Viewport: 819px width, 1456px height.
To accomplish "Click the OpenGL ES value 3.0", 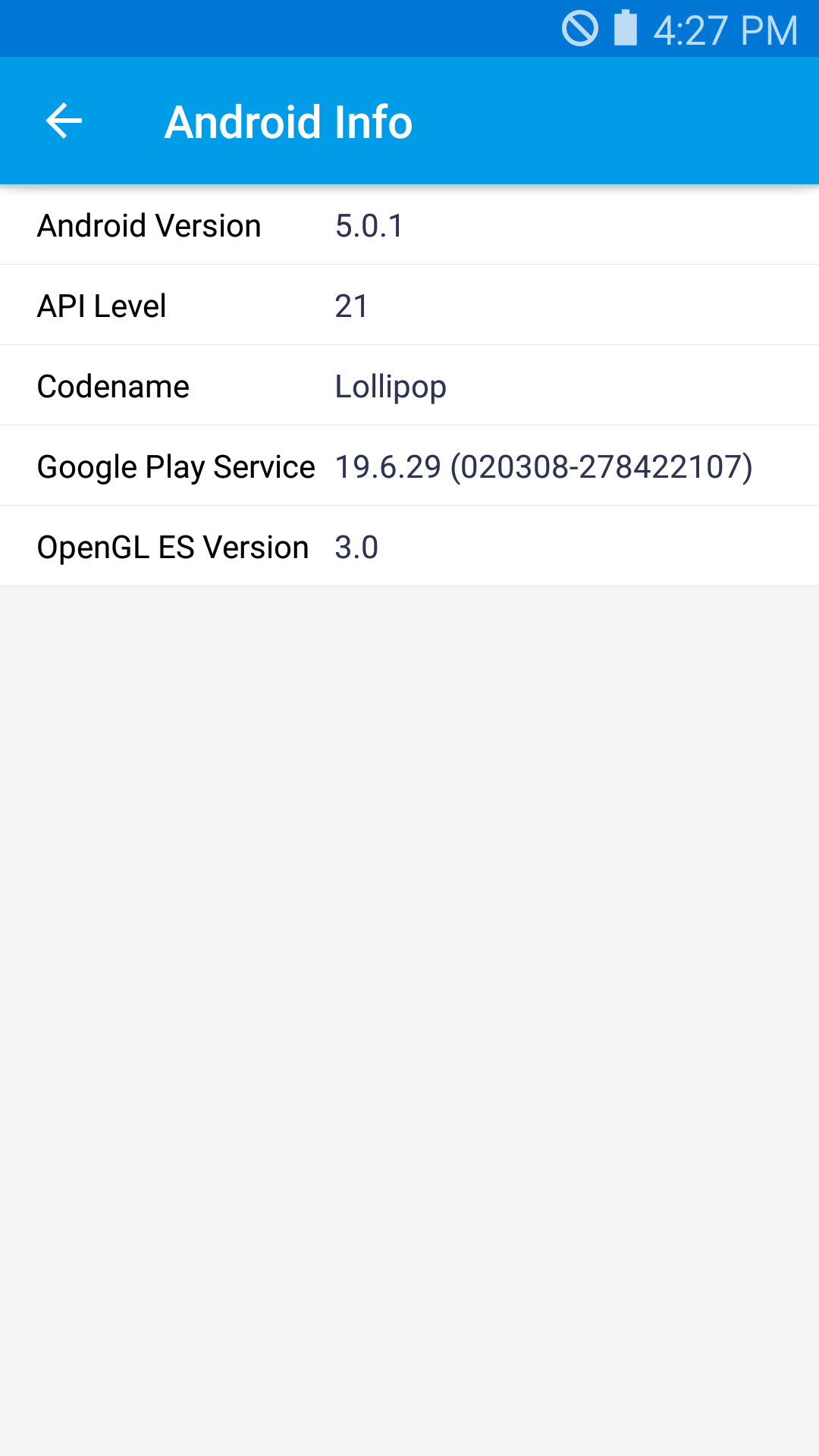I will (357, 546).
